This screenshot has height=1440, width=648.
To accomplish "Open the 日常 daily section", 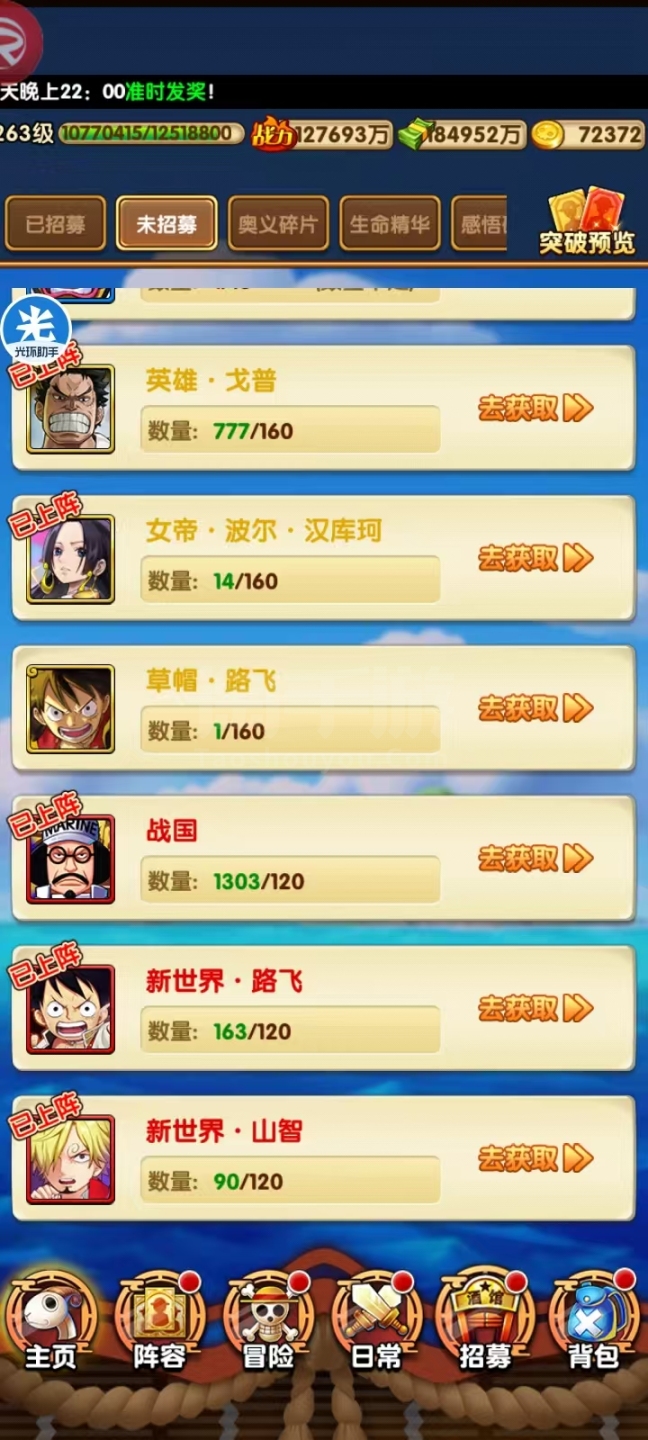I will pyautogui.click(x=376, y=1320).
